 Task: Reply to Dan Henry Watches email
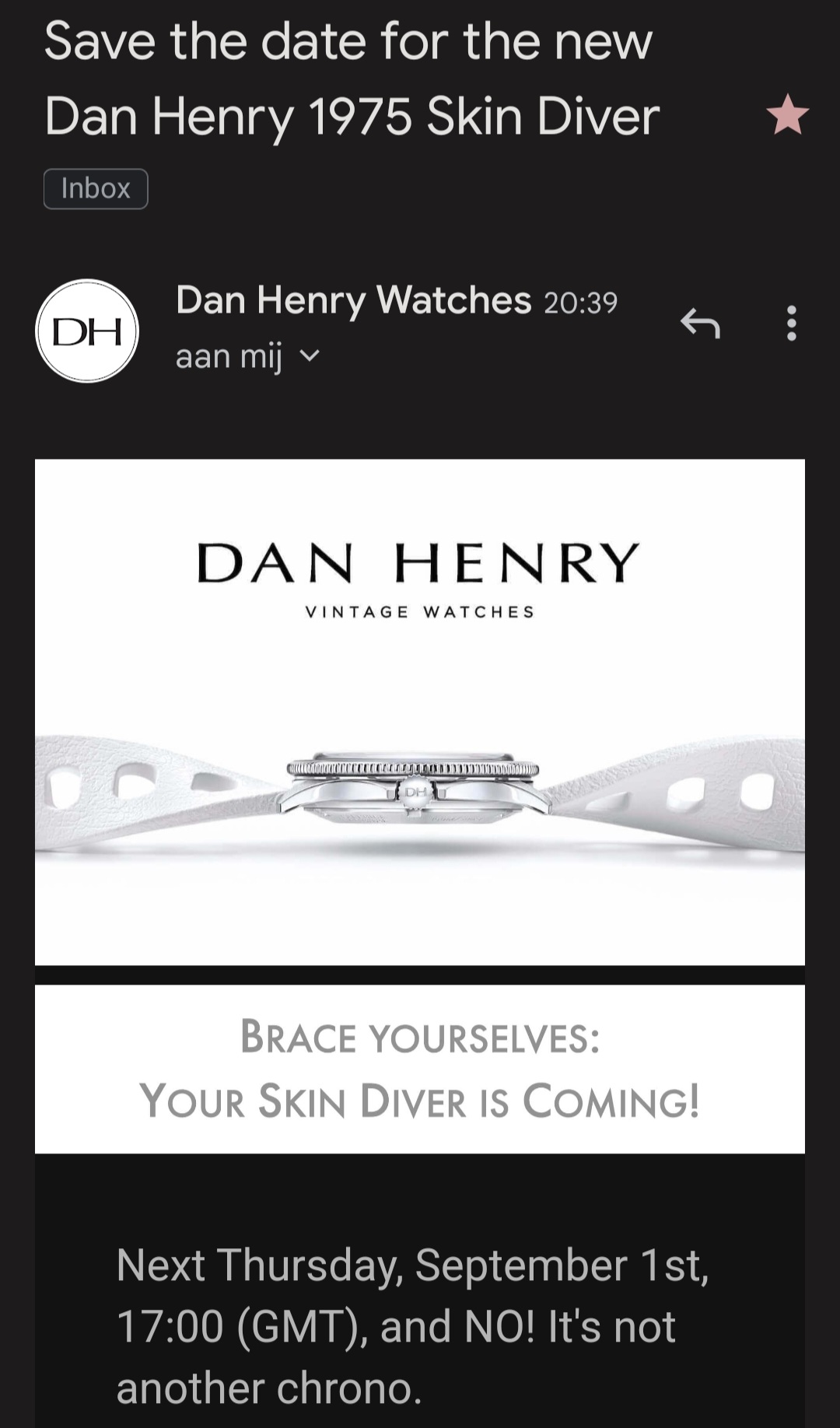pos(700,323)
